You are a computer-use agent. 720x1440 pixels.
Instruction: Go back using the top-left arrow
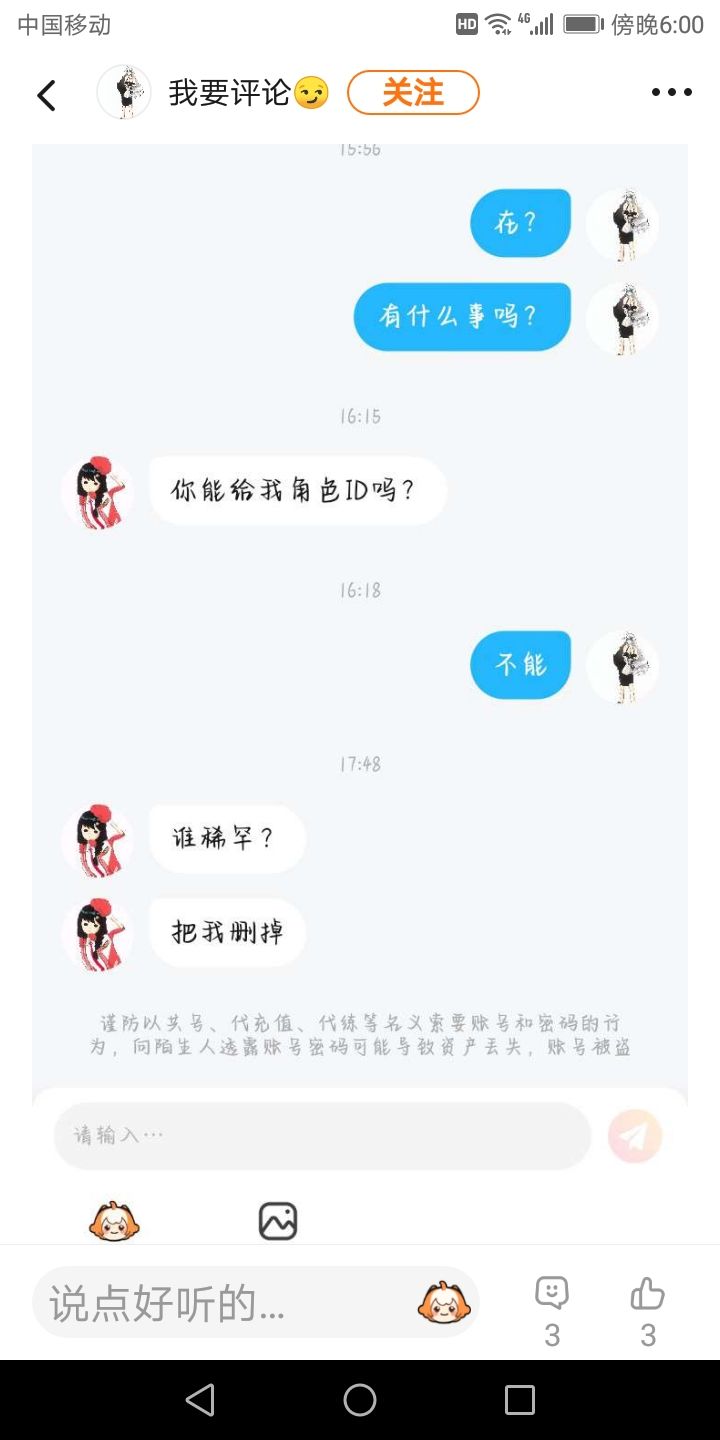[46, 95]
